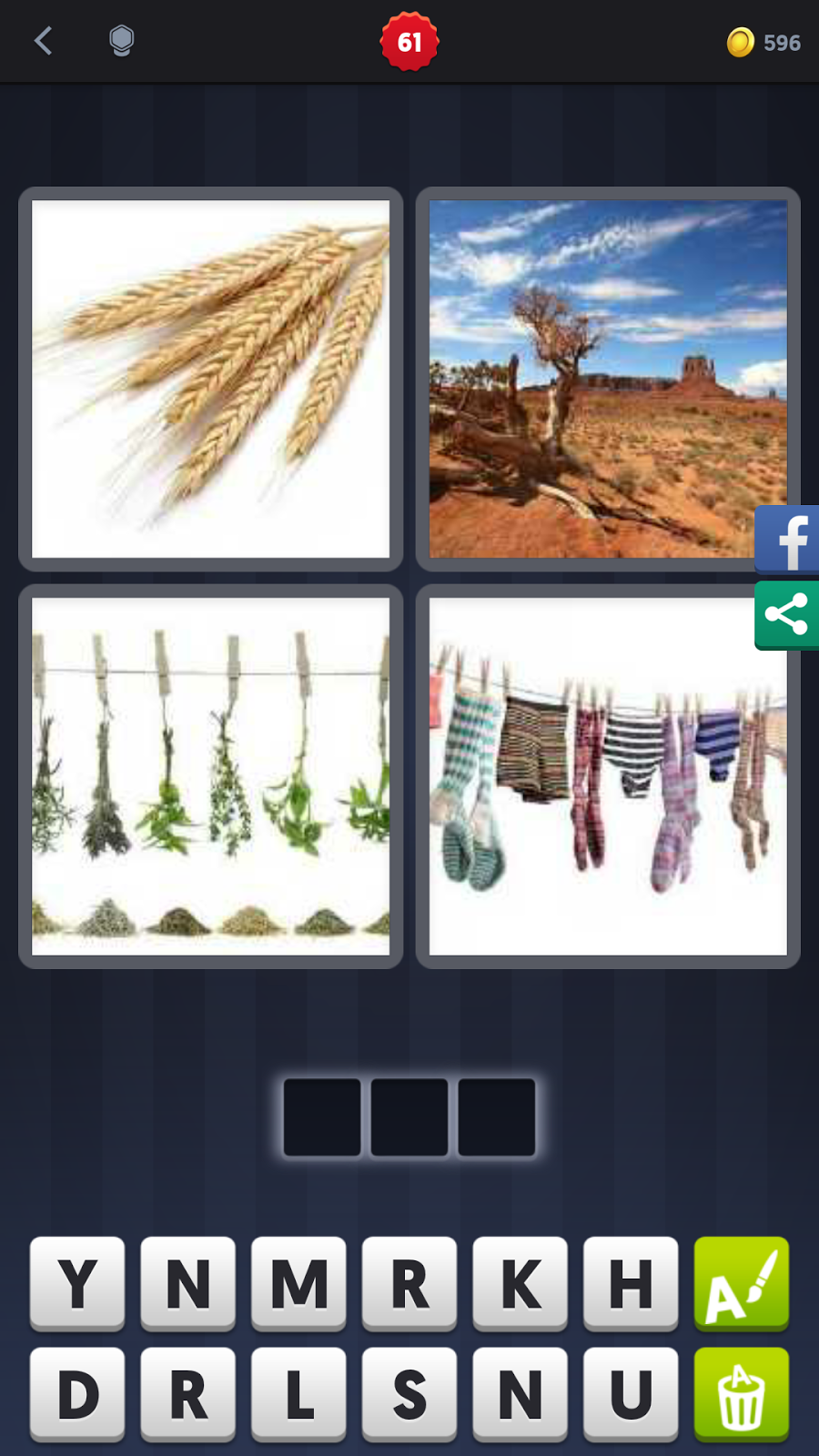Pick the letter D tile
Viewport: 819px width, 1456px height.
(77, 1394)
